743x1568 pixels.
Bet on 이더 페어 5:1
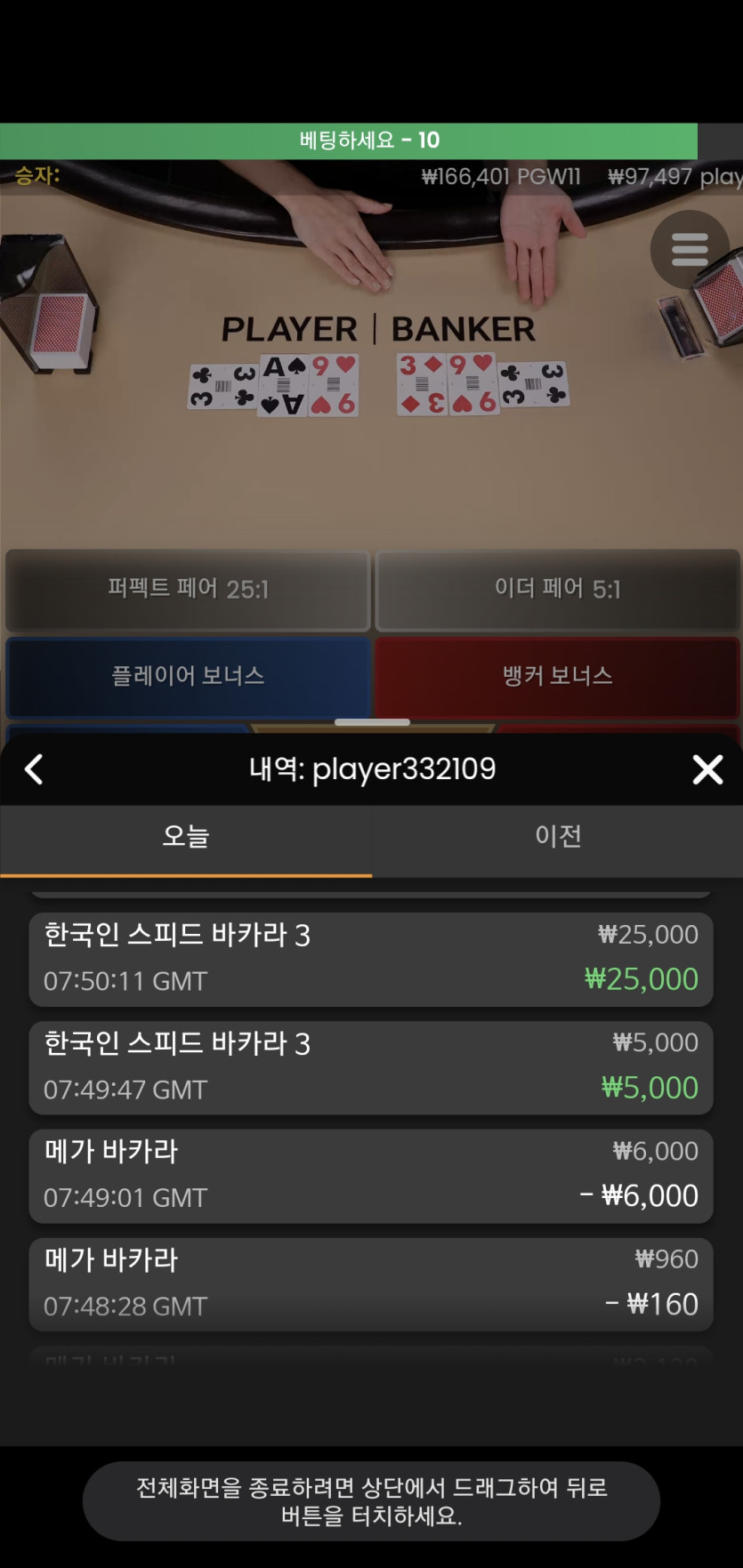pyautogui.click(x=558, y=590)
